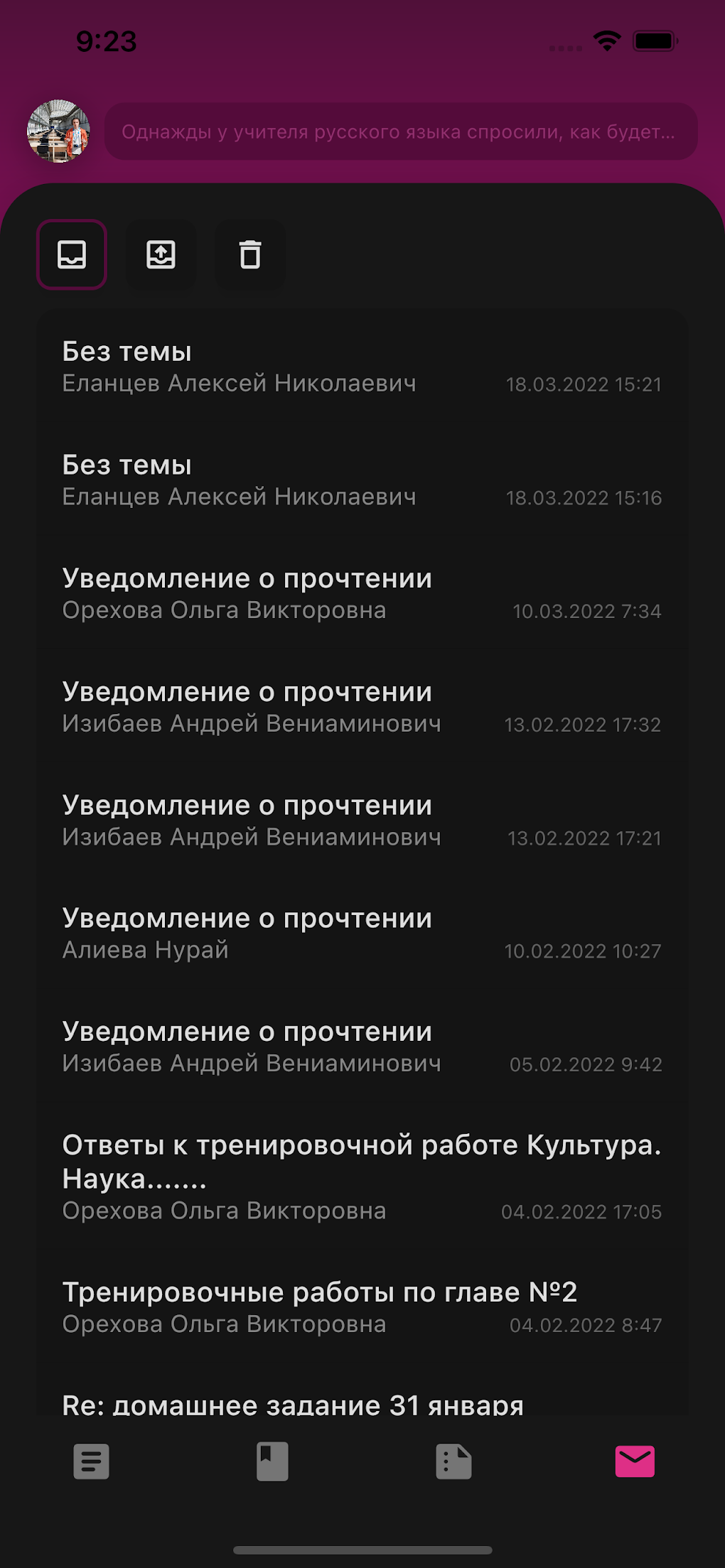Open Изибаев's message from 13.02.2022 17:21
The height and width of the screenshot is (1568, 725).
click(361, 821)
